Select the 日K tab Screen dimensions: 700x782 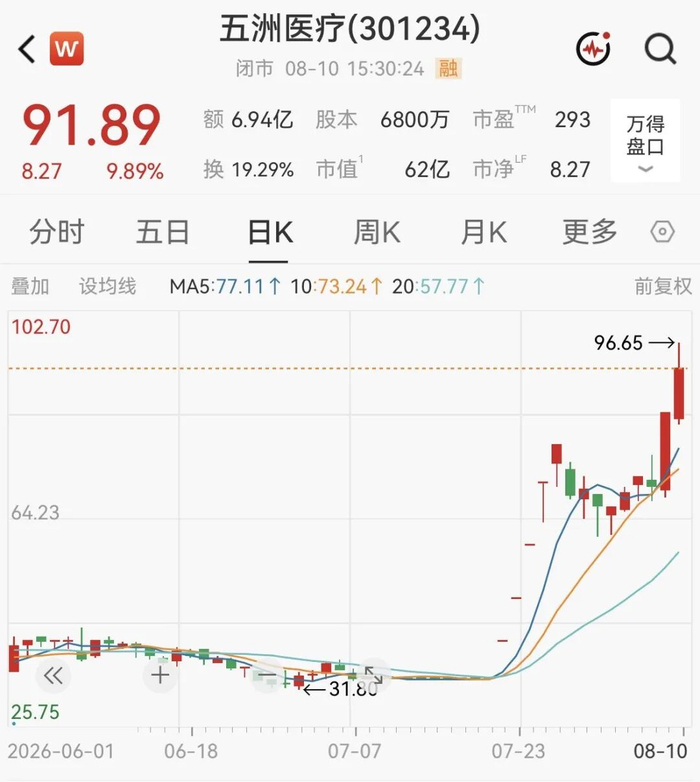coord(270,232)
